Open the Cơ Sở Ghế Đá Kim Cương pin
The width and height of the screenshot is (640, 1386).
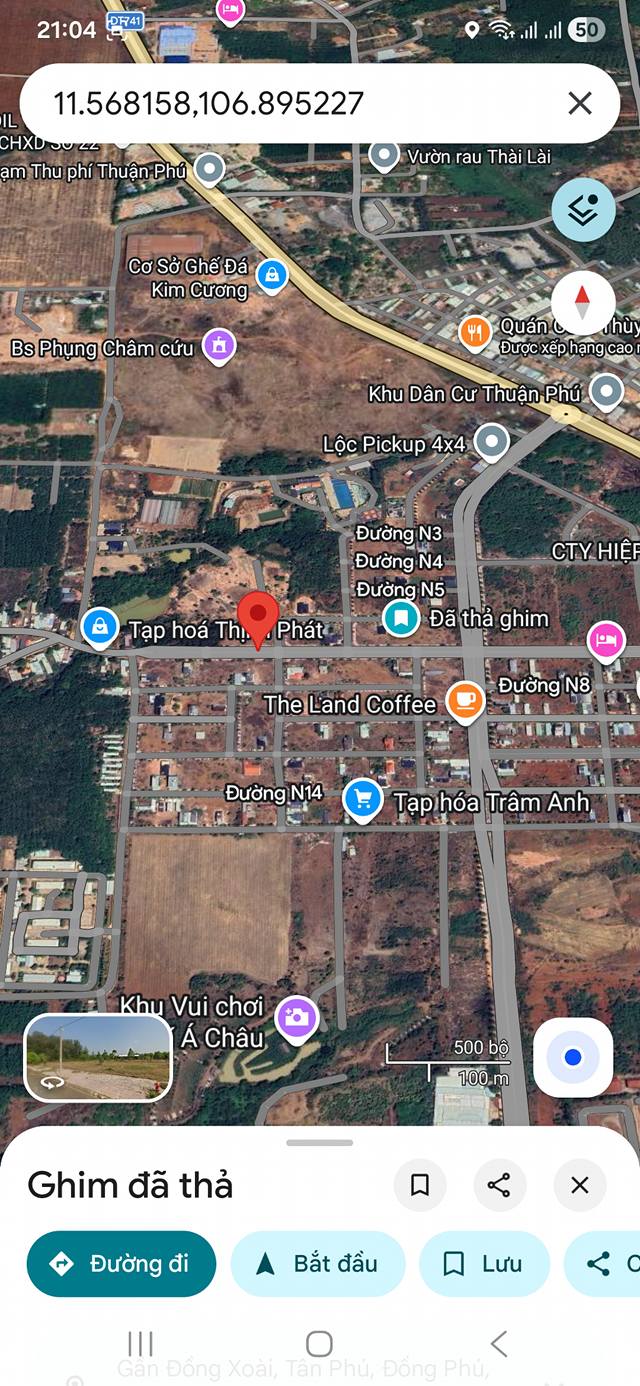click(x=271, y=275)
